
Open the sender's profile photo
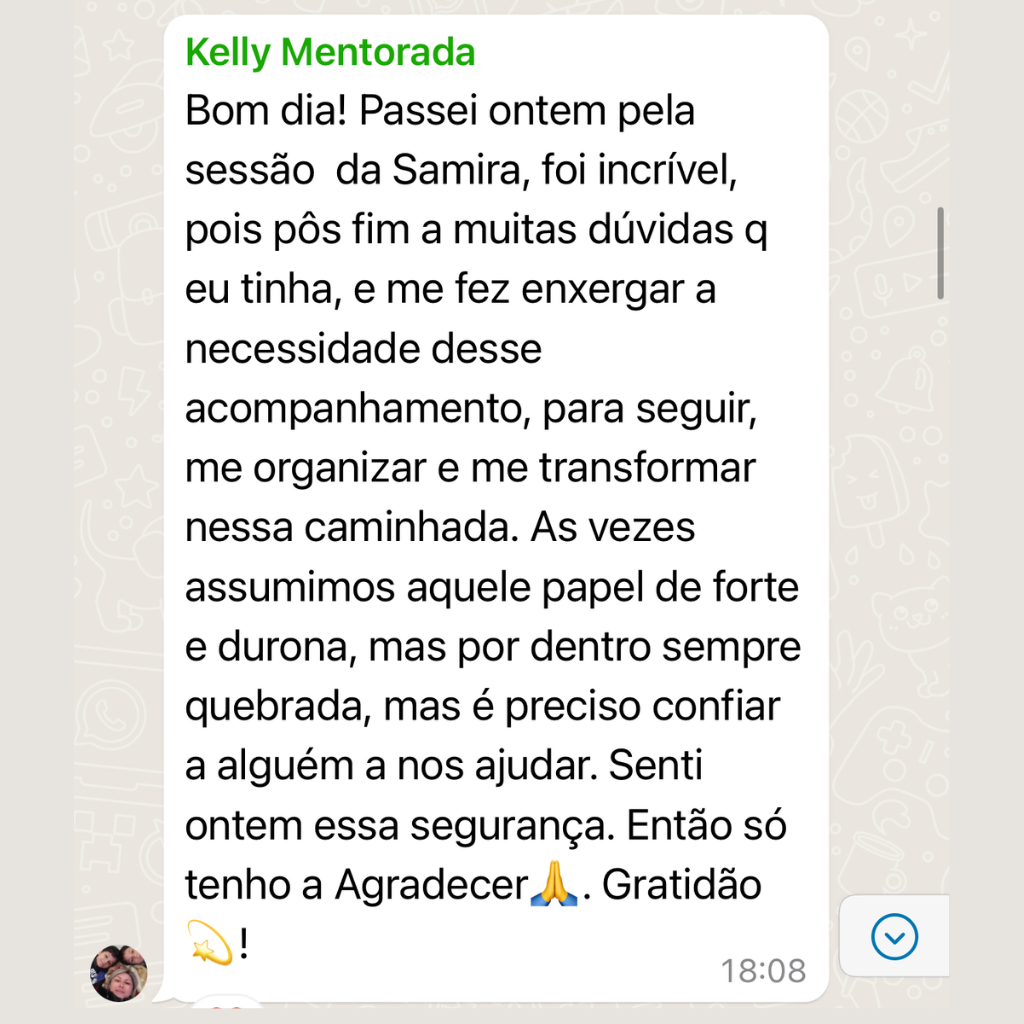(x=119, y=972)
